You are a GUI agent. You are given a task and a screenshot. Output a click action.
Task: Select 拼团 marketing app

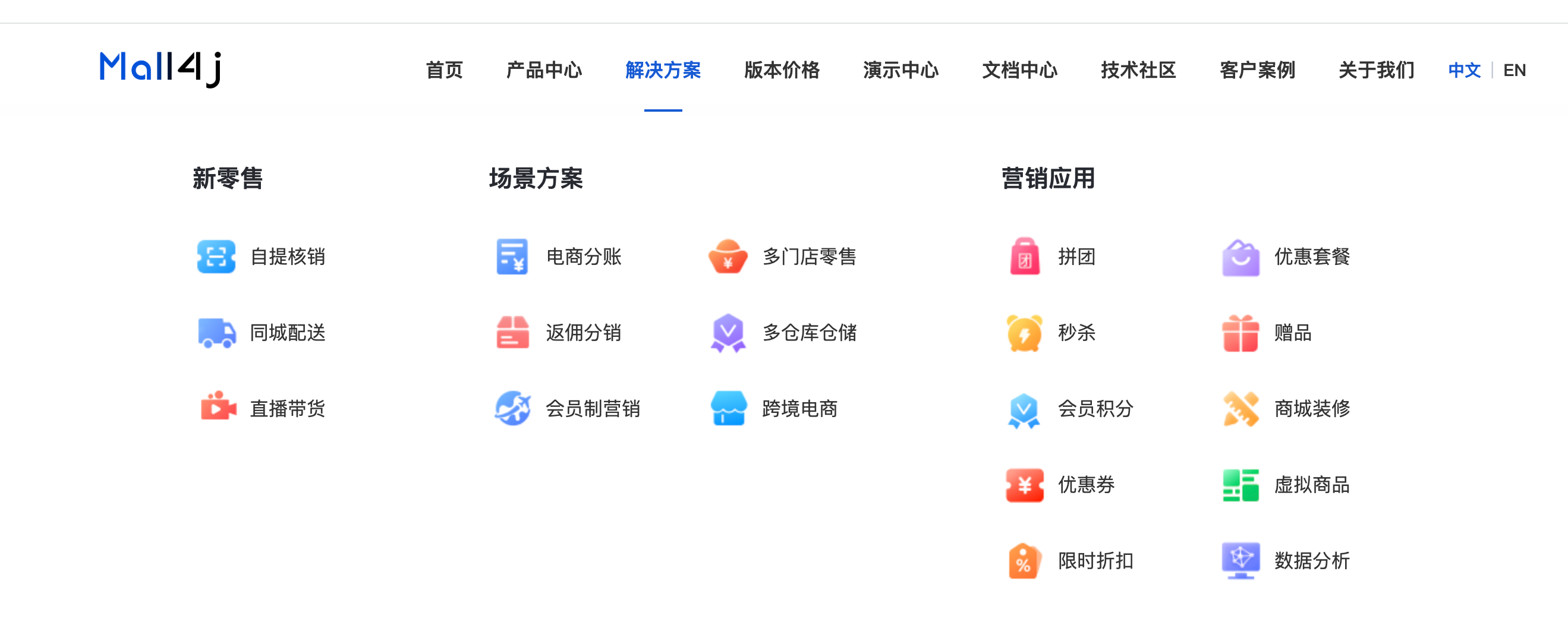pos(1052,256)
